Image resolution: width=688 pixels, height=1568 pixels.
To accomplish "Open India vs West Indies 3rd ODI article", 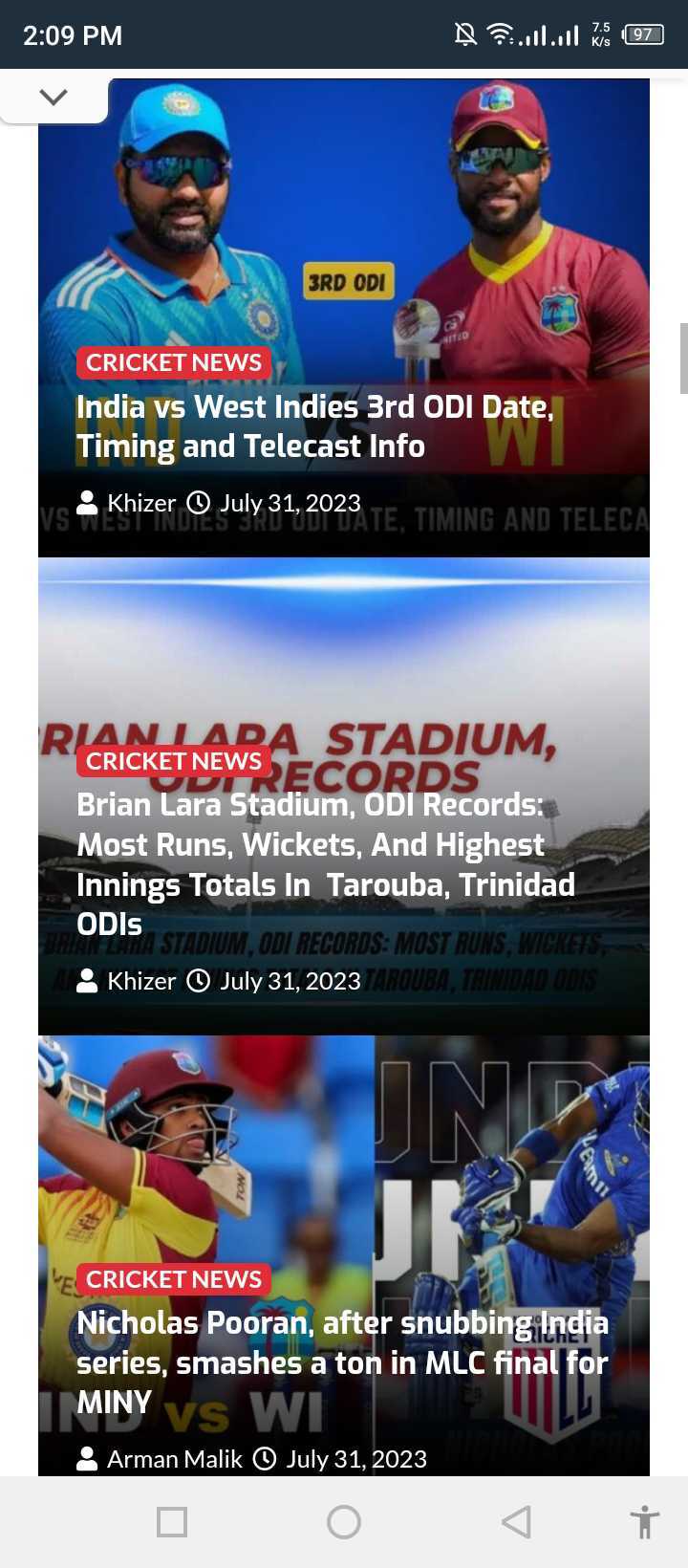I will click(315, 426).
